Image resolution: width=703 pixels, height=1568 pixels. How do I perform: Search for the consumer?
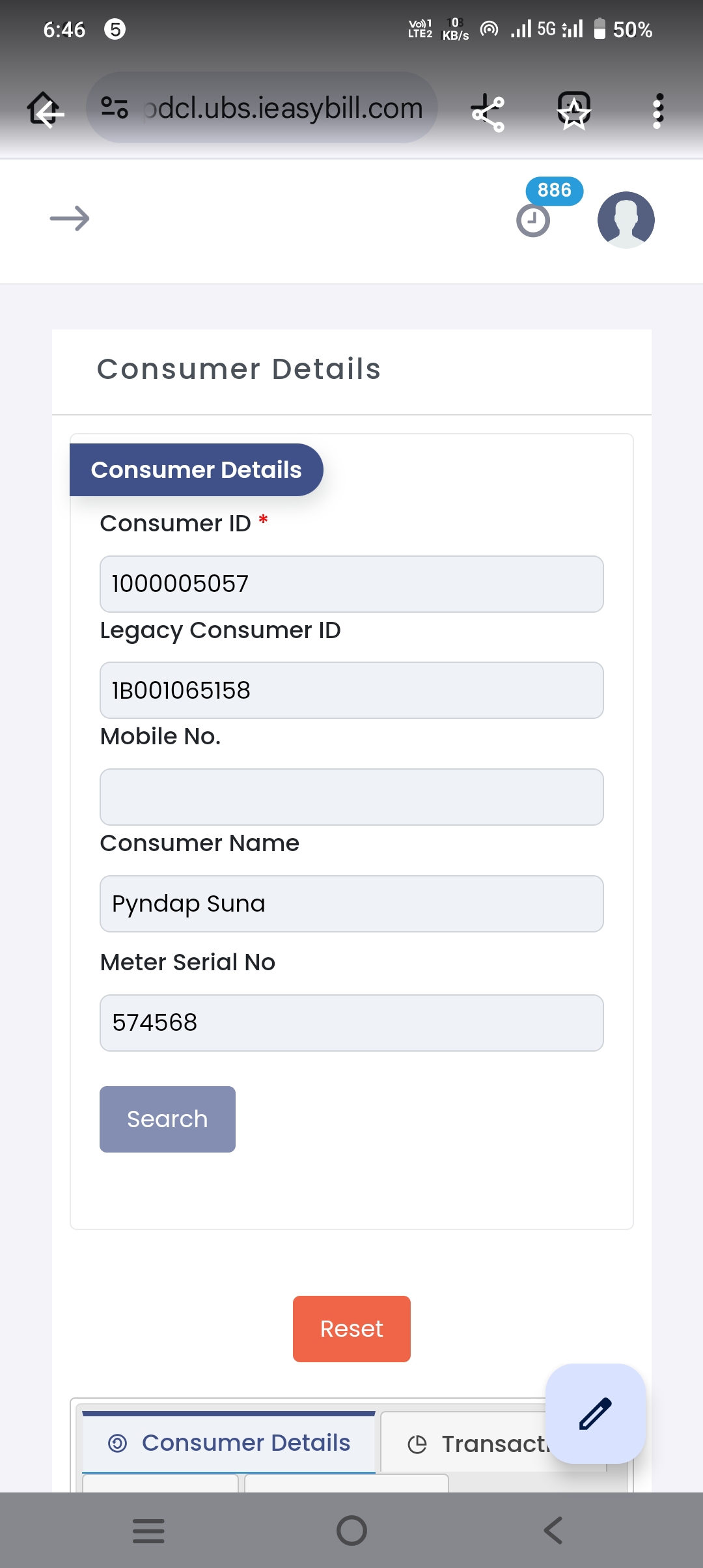click(x=167, y=1119)
